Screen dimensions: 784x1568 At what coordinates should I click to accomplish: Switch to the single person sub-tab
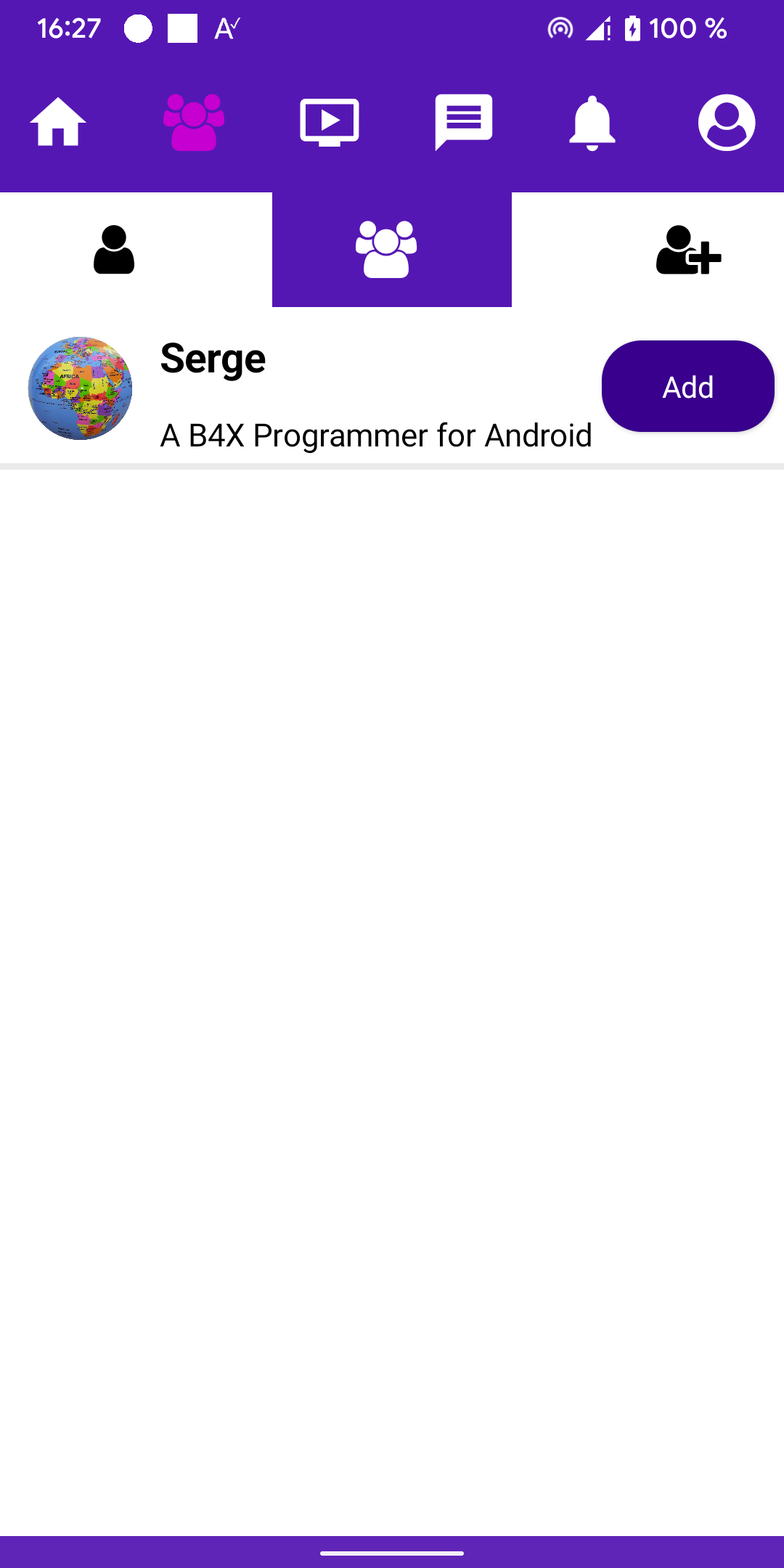[114, 250]
